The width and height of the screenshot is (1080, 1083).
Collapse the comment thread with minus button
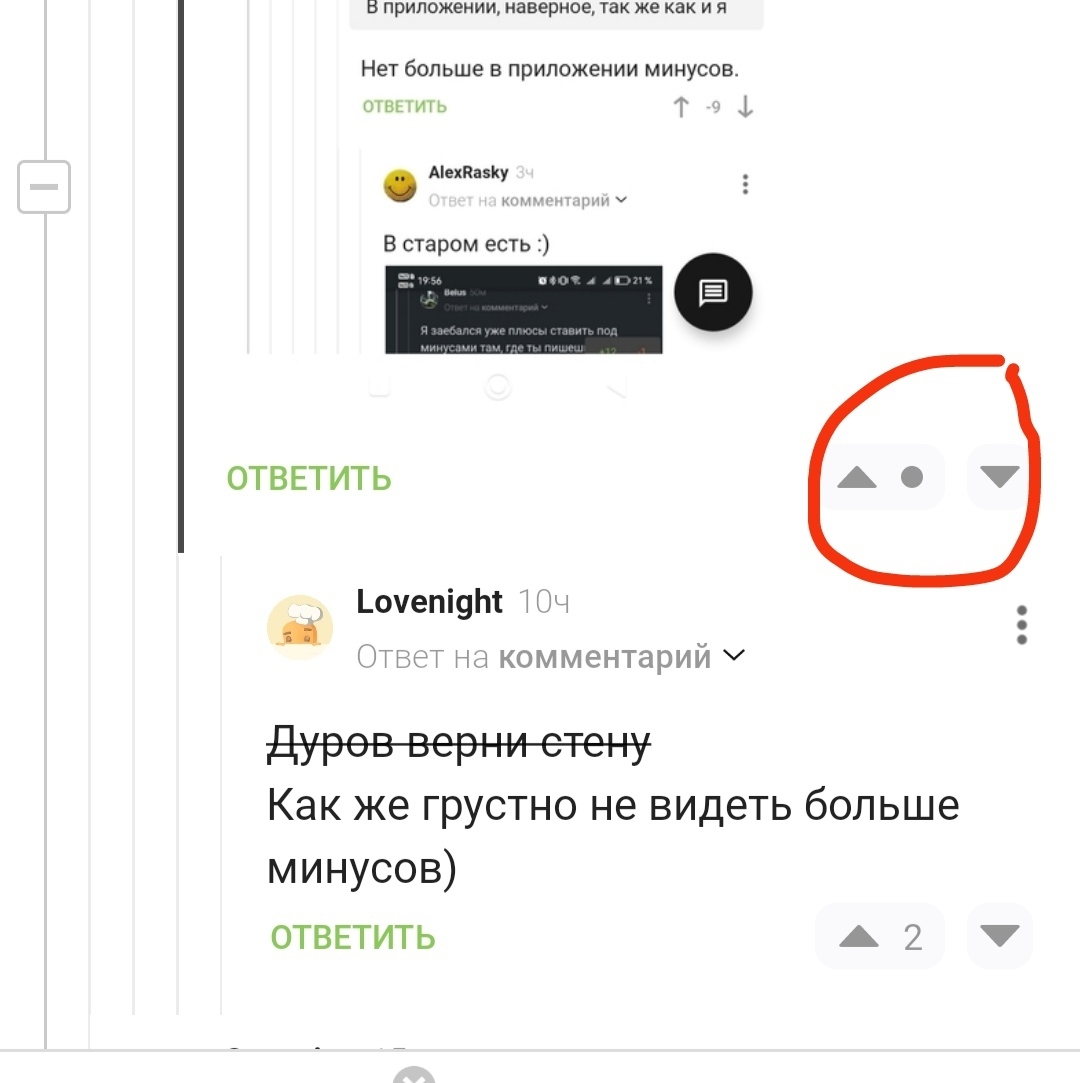pyautogui.click(x=44, y=187)
